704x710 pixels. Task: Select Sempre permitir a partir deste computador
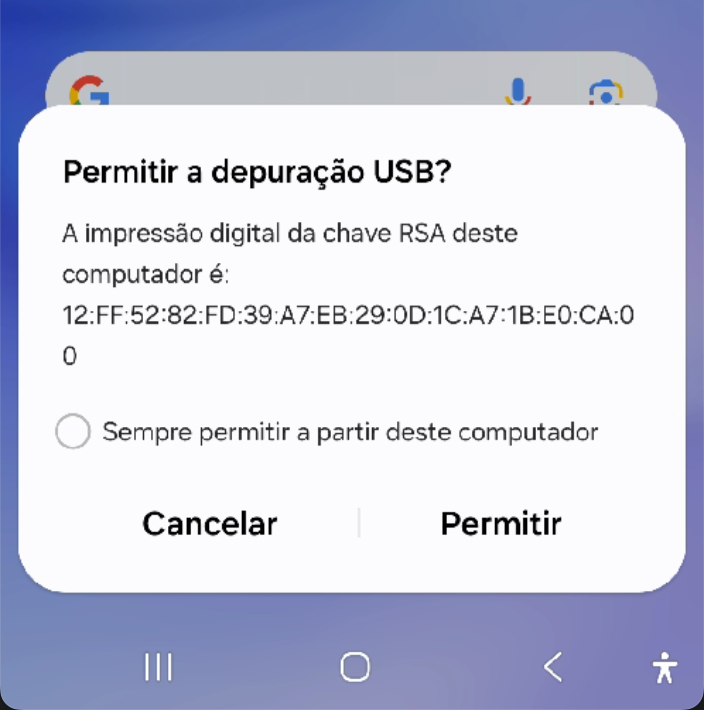[73, 433]
